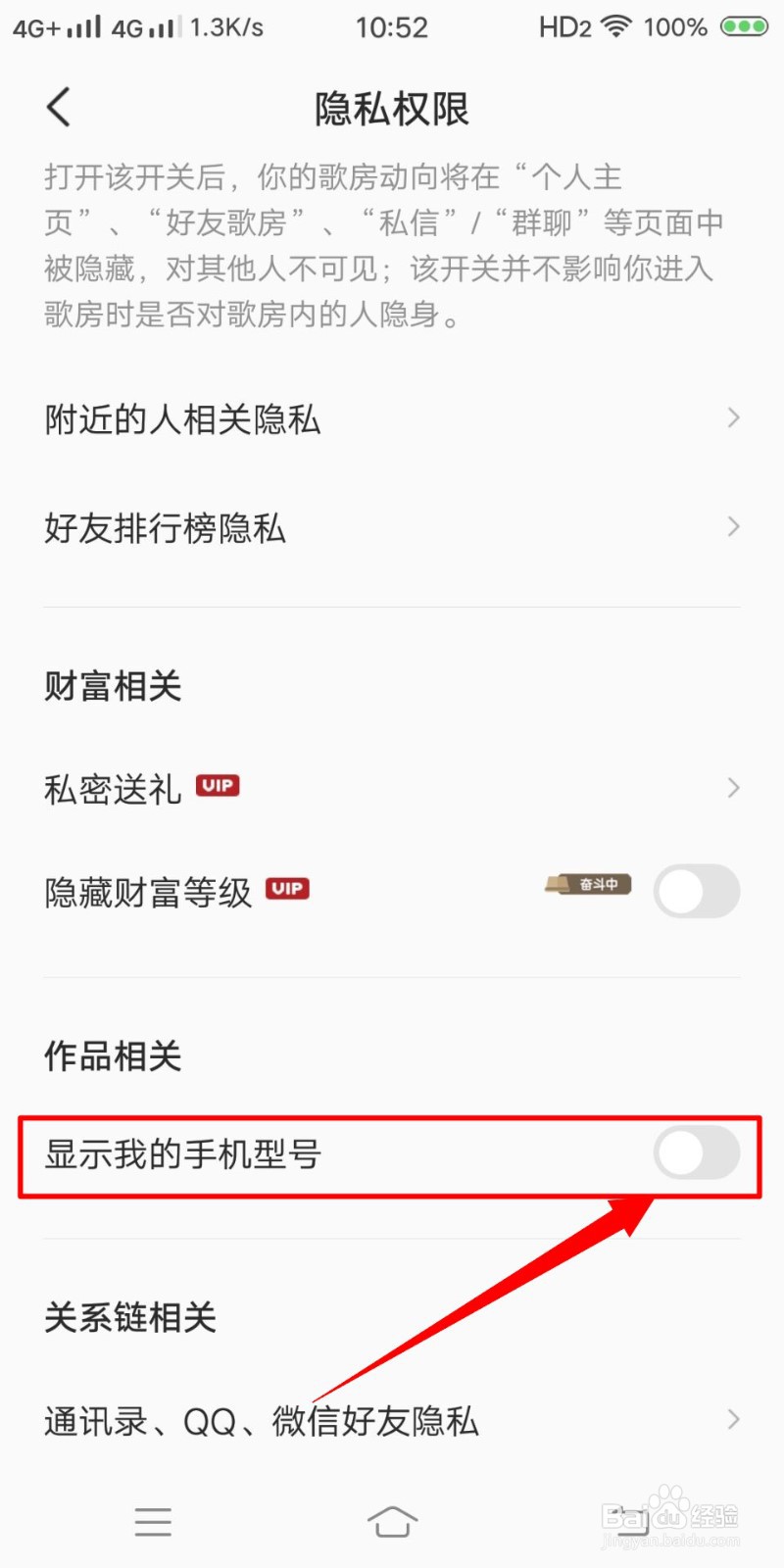Viewport: 784px width, 1568px height.
Task: Tap the VIP badge beside 隐藏财富等级
Action: (287, 889)
